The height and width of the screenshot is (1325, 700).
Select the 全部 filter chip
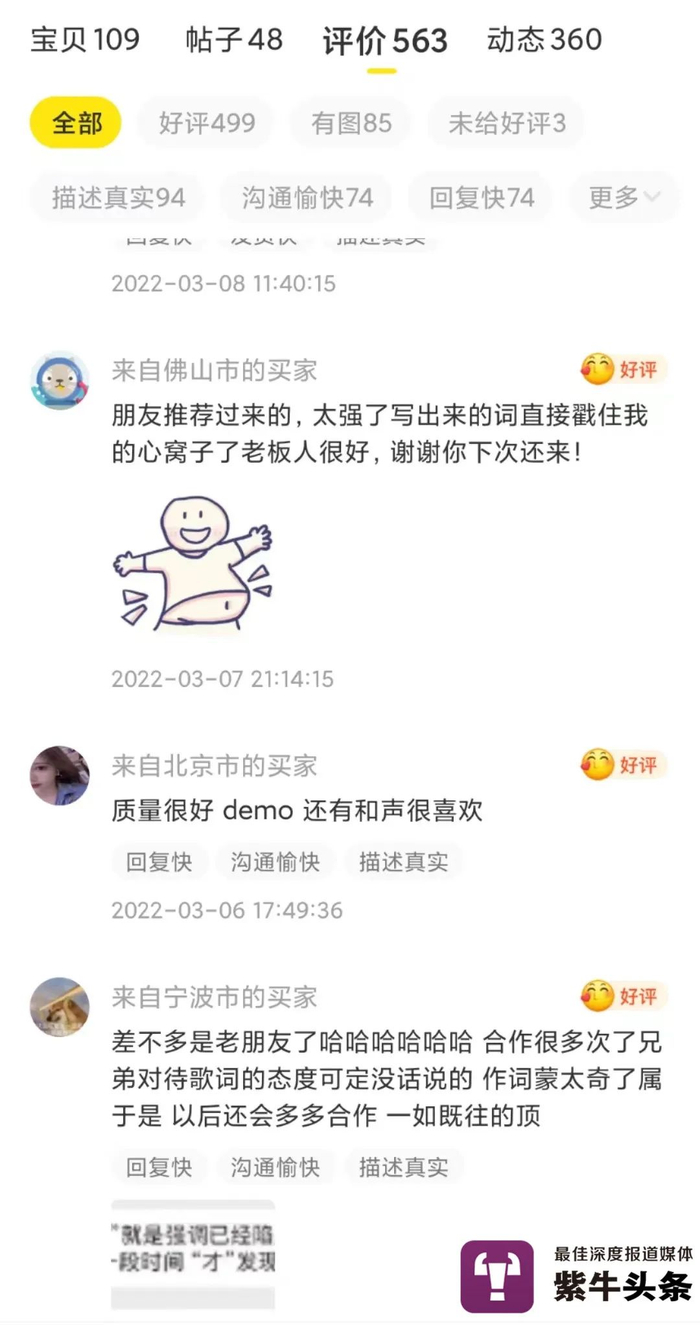pos(76,123)
